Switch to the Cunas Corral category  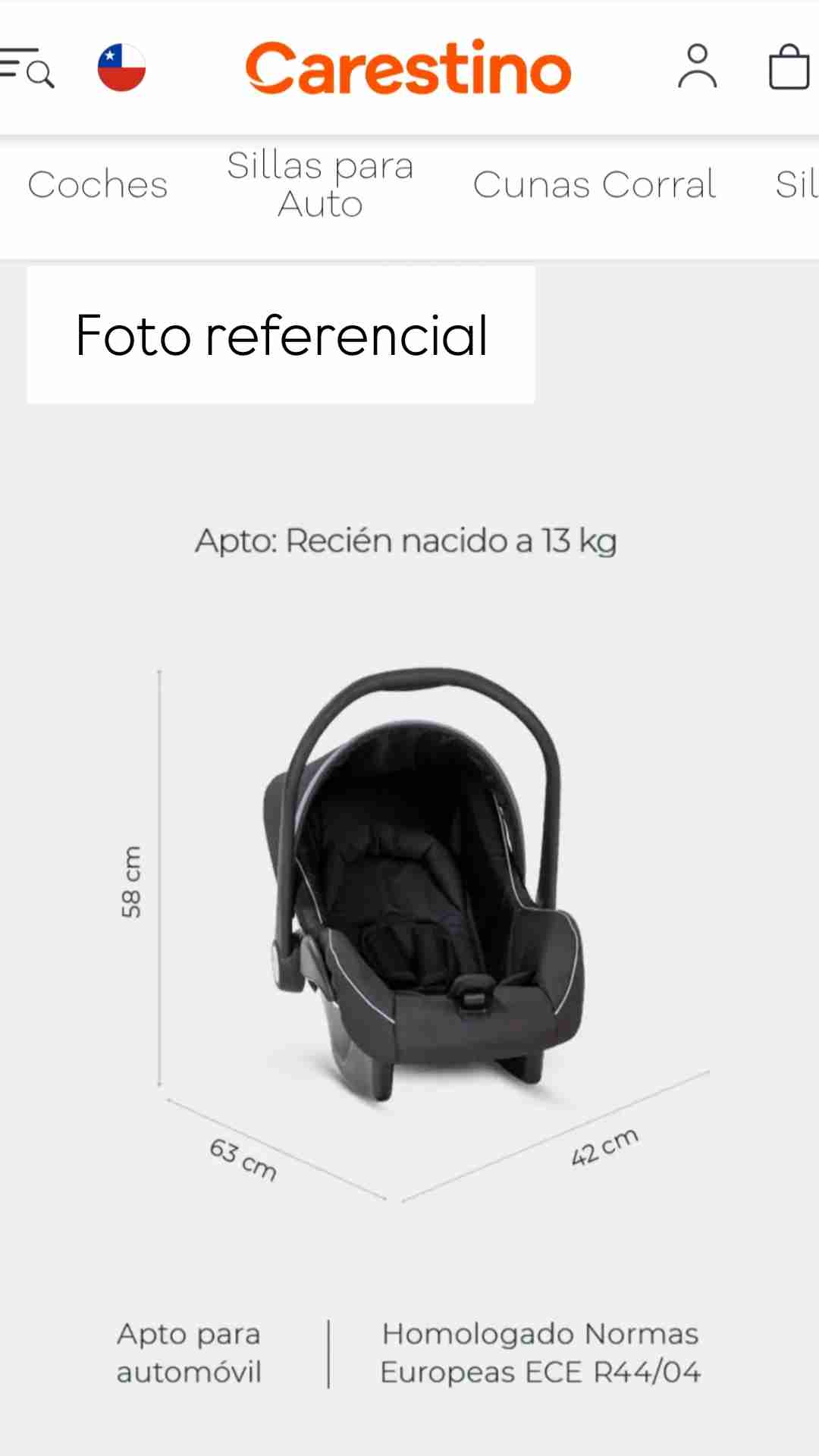pos(595,184)
